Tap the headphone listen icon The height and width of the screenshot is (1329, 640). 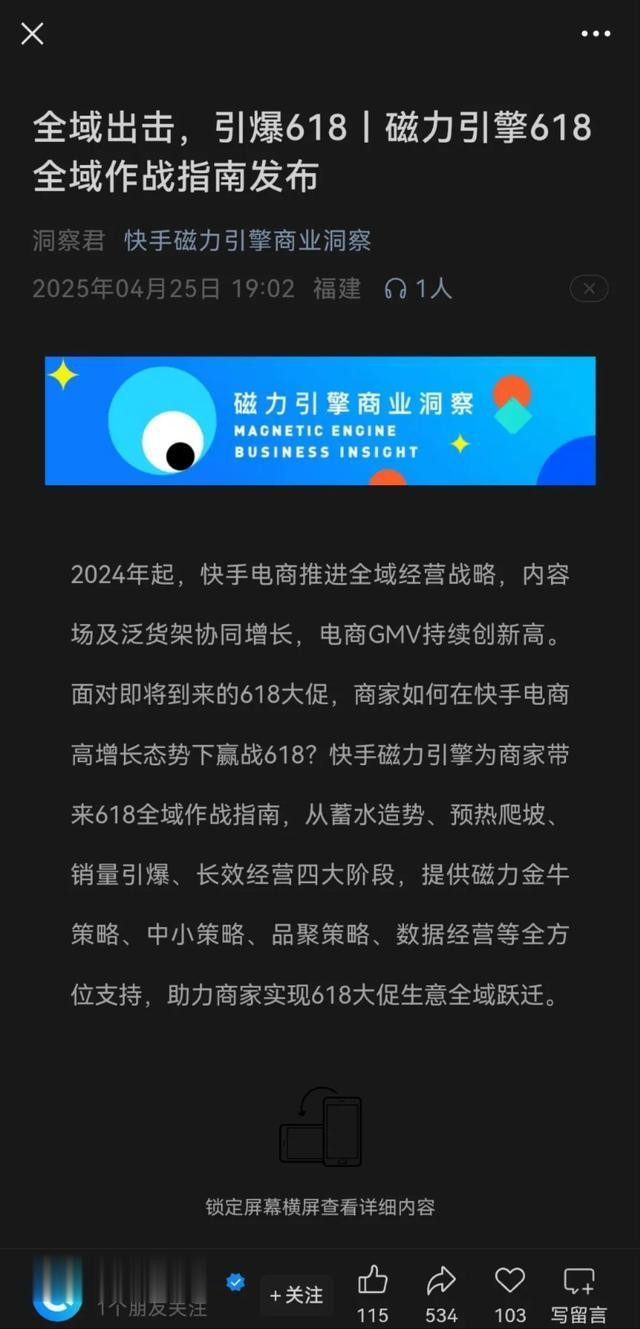pyautogui.click(x=396, y=289)
